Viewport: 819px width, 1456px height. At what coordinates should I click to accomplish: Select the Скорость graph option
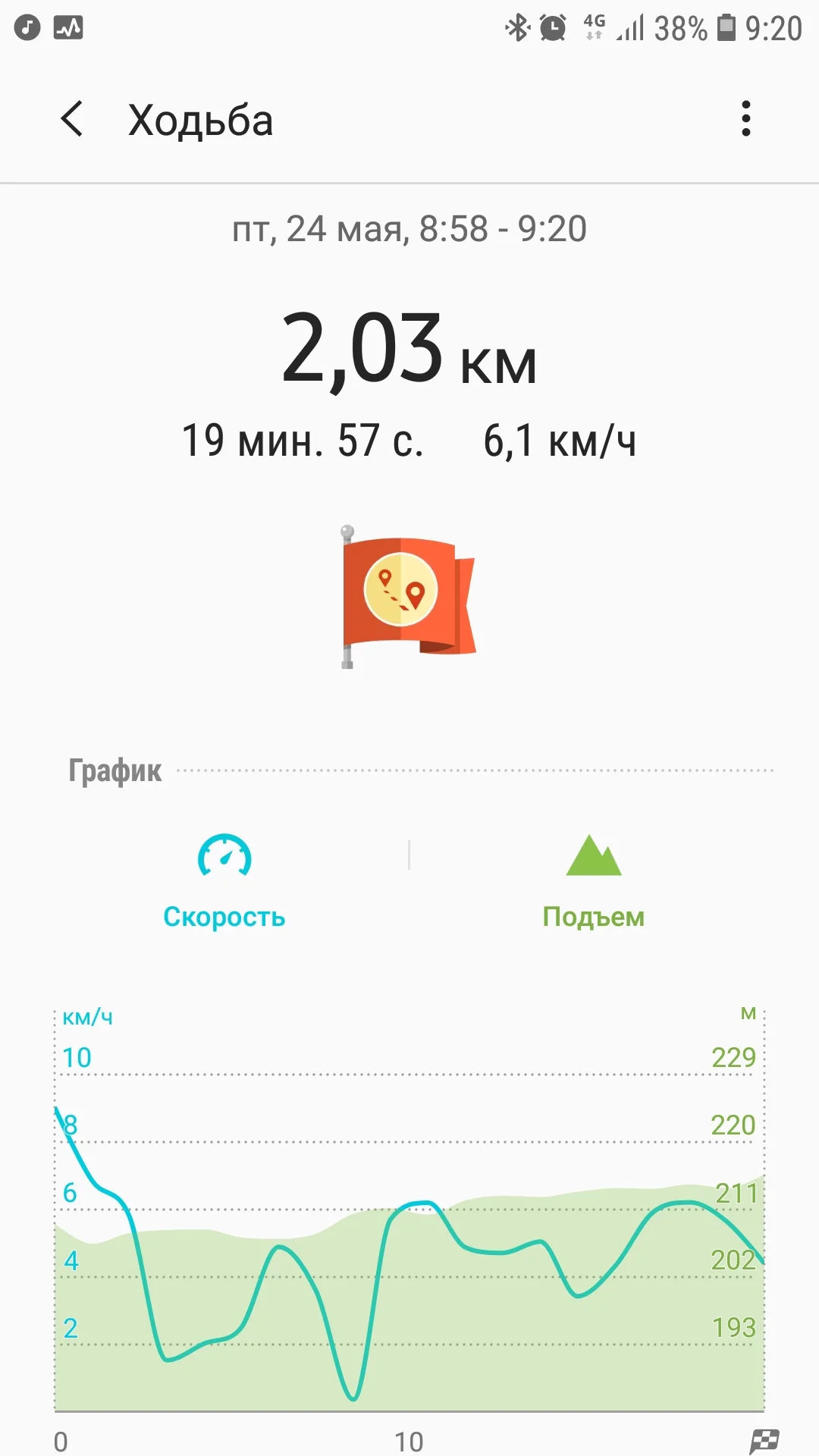(x=224, y=881)
